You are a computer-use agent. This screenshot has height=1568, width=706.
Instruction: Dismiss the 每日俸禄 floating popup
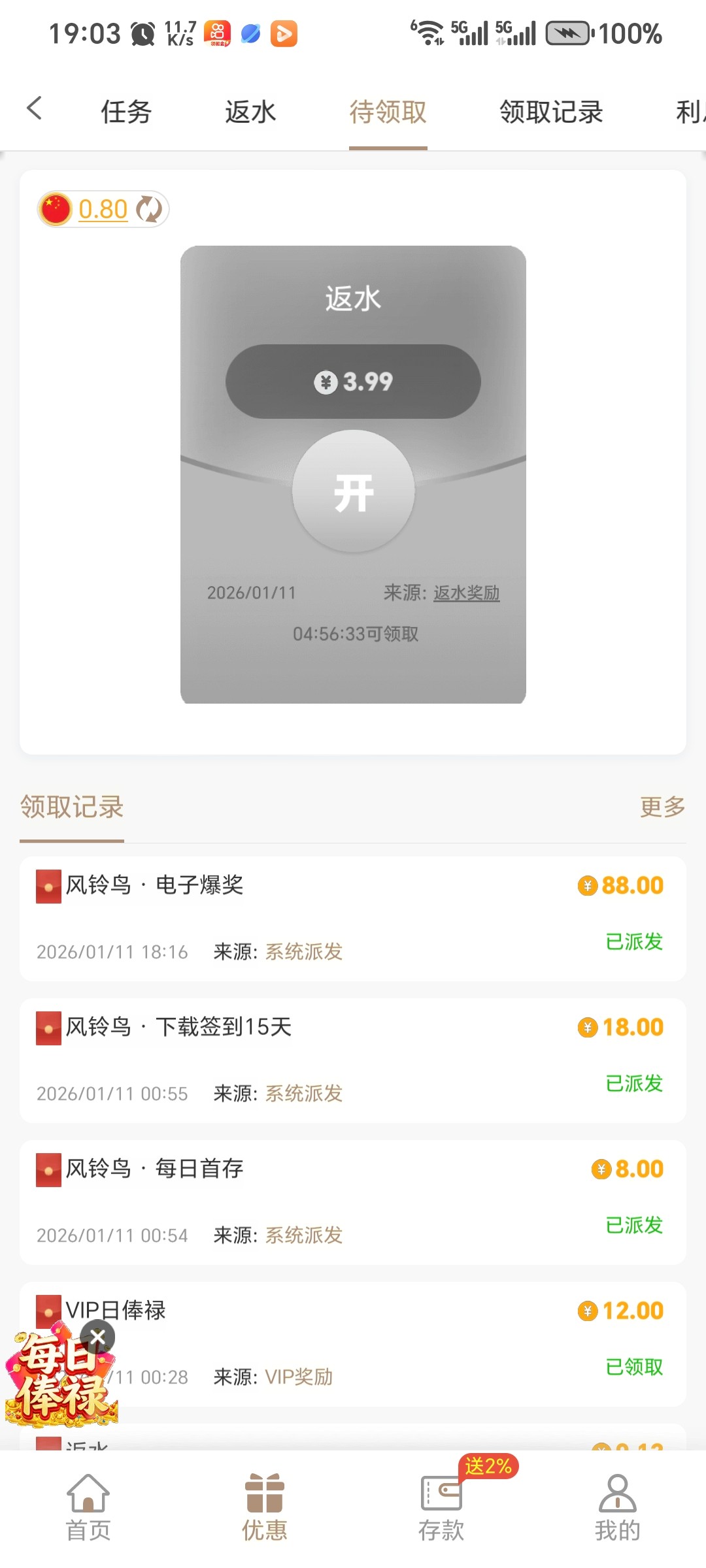point(98,1337)
